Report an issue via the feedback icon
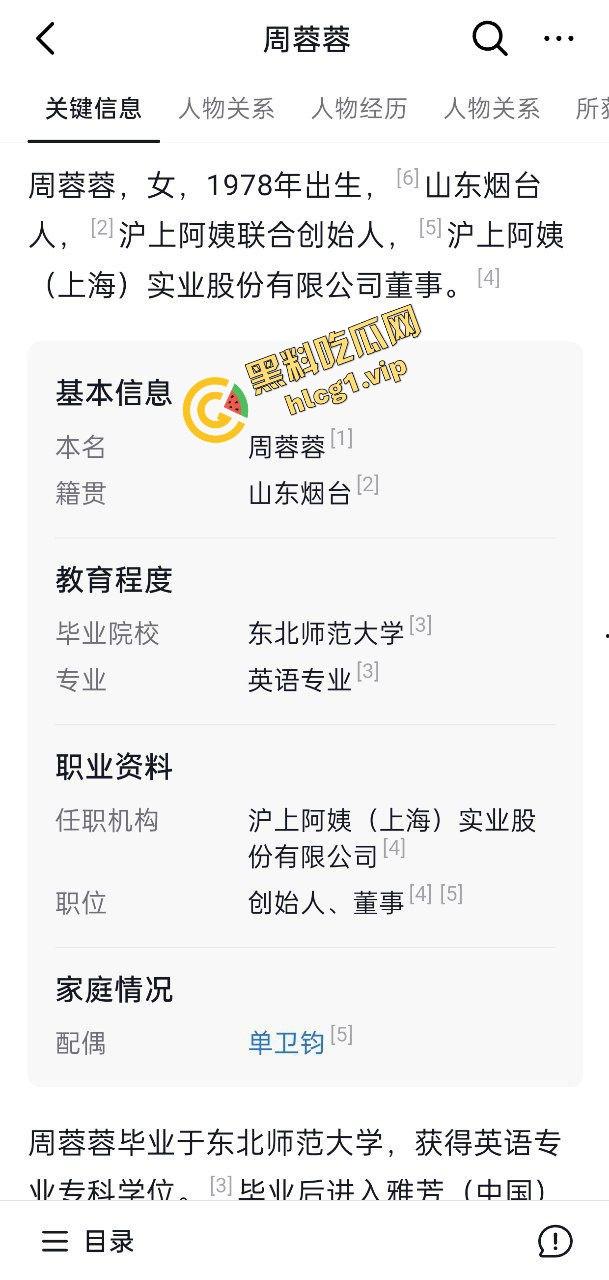Viewport: 609px width, 1280px height. point(555,1241)
